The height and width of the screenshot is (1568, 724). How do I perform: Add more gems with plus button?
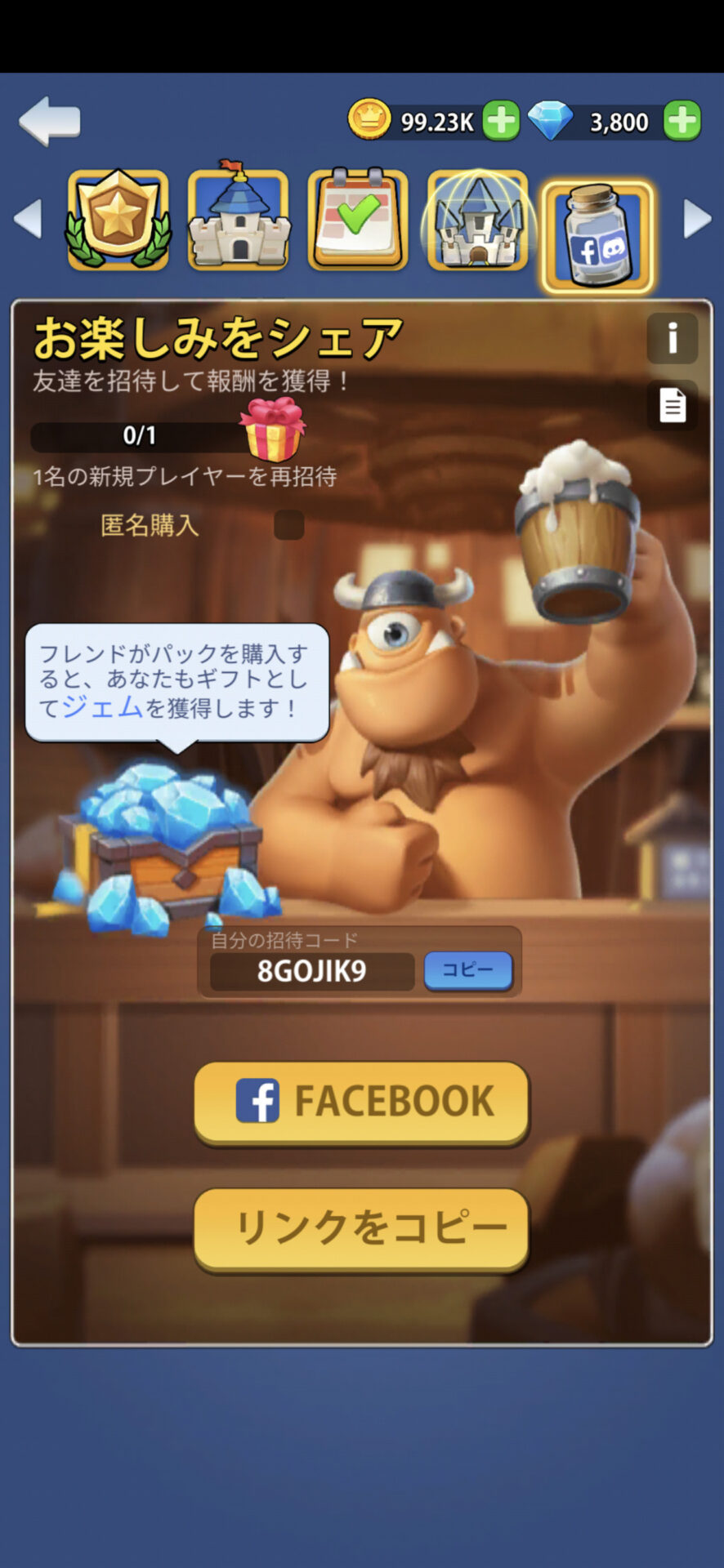[x=682, y=122]
